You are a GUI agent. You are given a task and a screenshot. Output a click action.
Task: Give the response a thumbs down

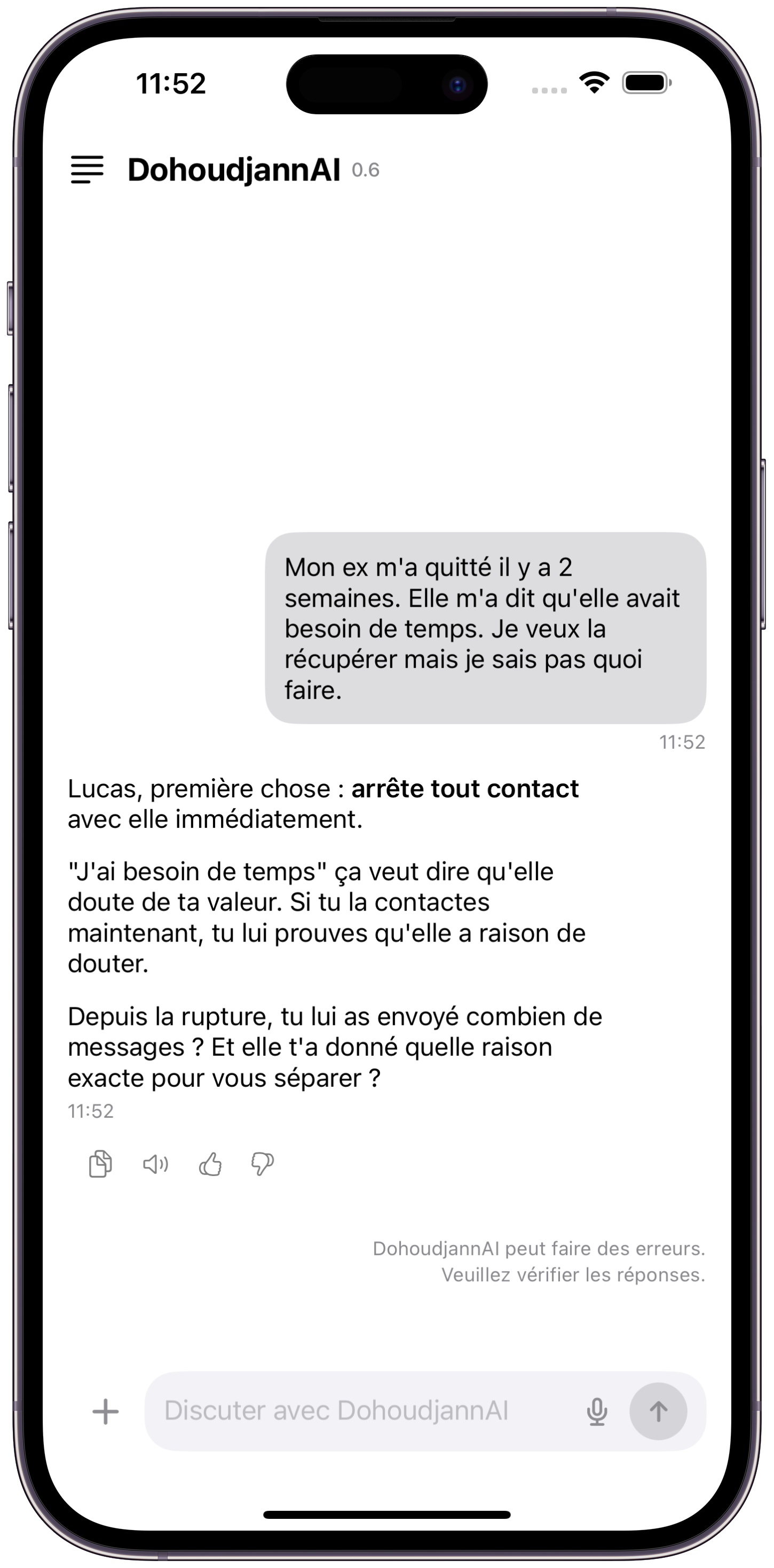(x=263, y=1164)
